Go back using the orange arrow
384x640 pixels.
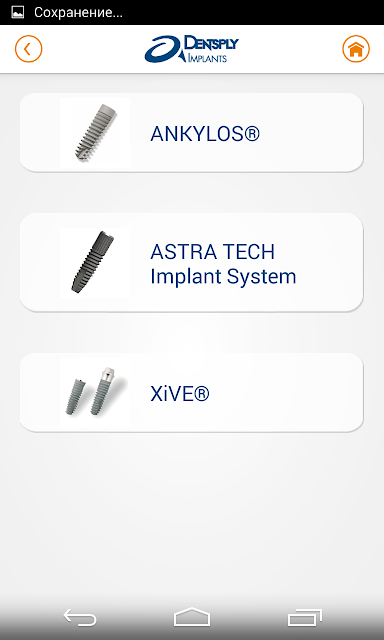(x=29, y=49)
